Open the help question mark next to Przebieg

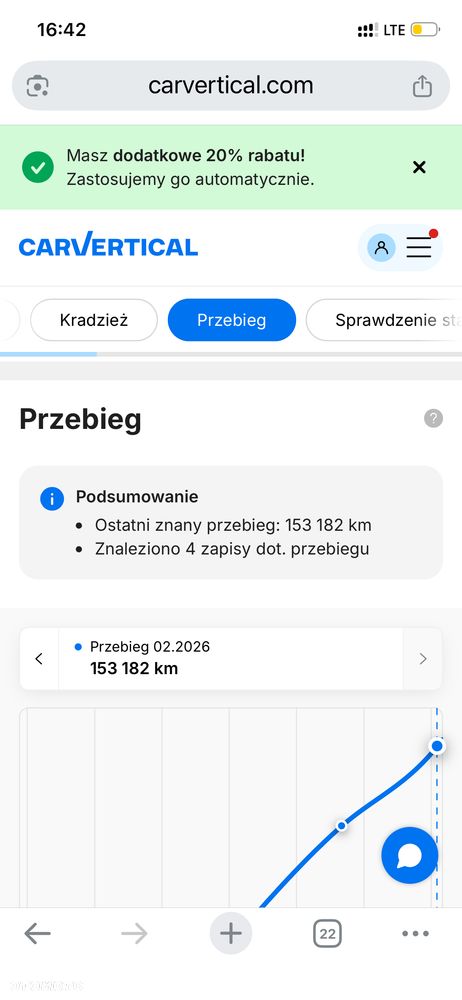pyautogui.click(x=433, y=418)
